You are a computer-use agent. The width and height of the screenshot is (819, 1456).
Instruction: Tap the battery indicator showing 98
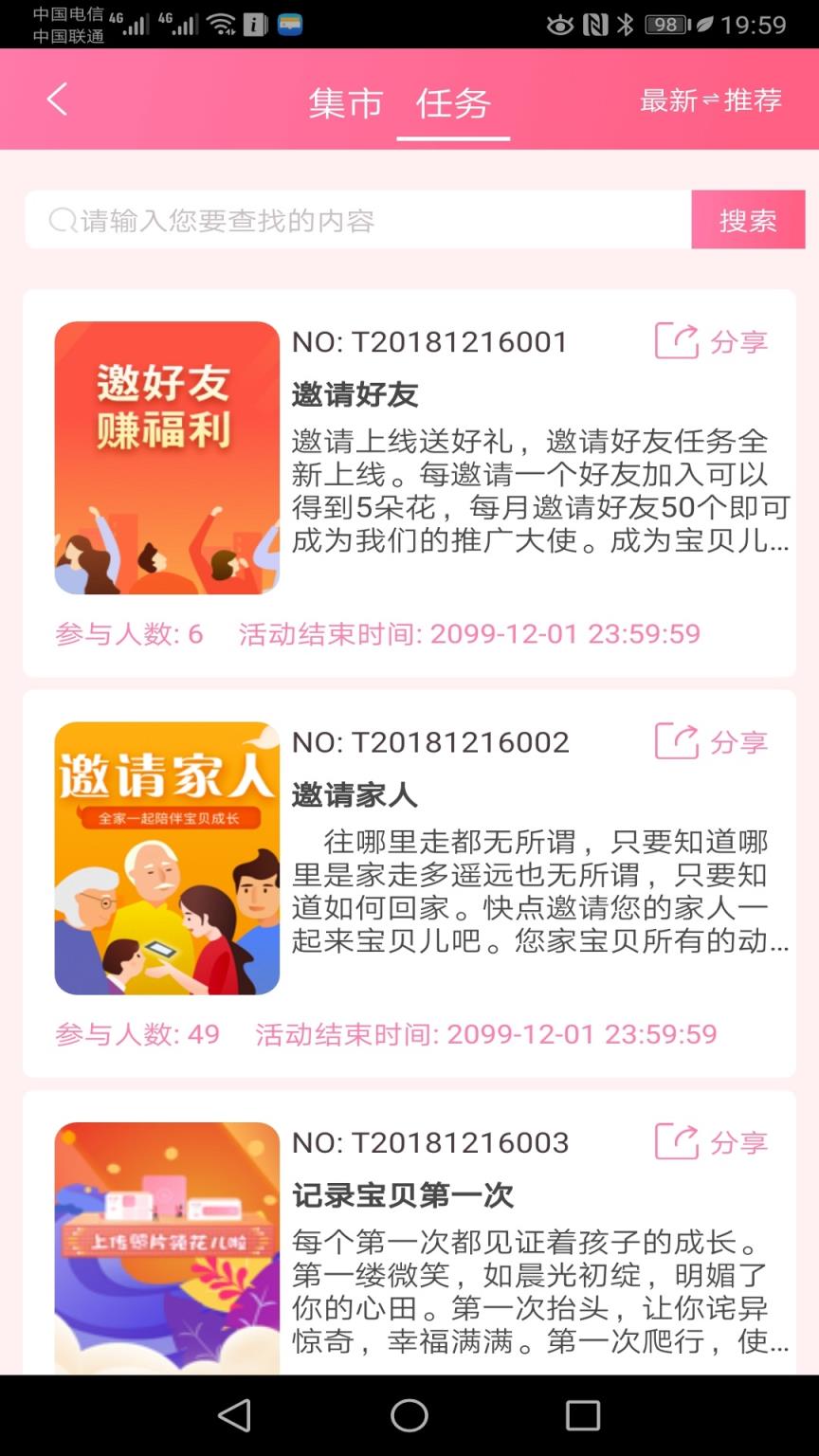tap(664, 23)
